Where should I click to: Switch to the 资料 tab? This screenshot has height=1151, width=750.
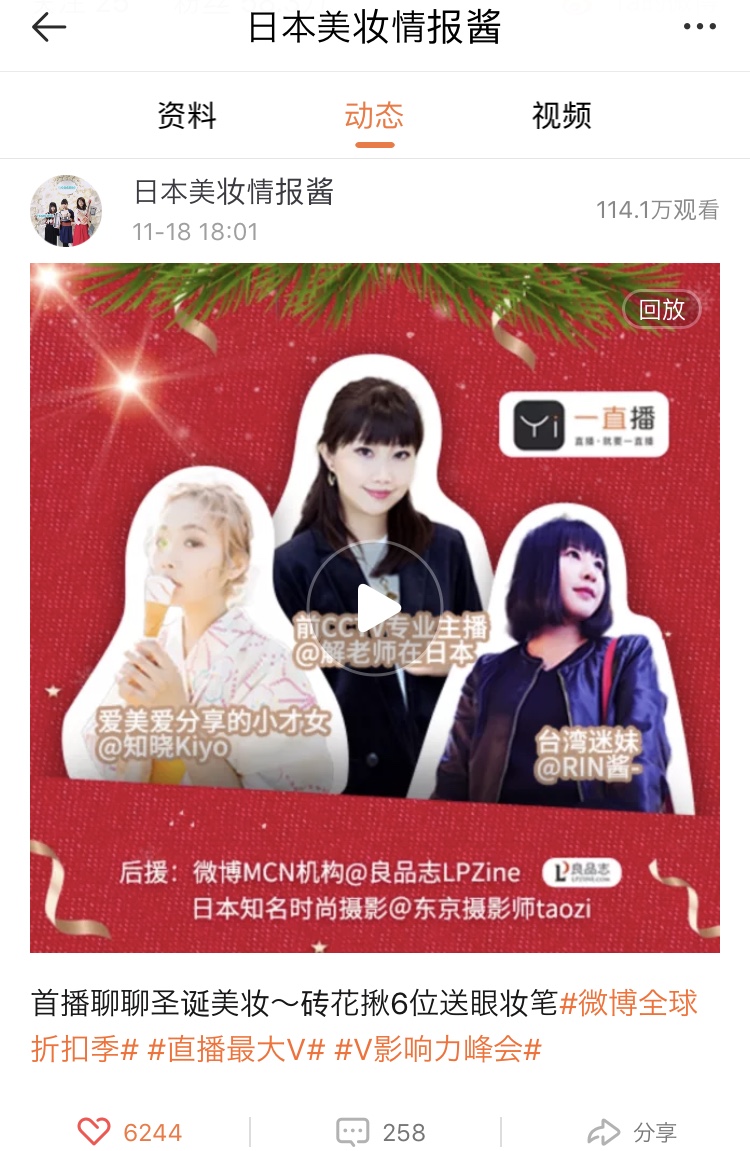(187, 116)
